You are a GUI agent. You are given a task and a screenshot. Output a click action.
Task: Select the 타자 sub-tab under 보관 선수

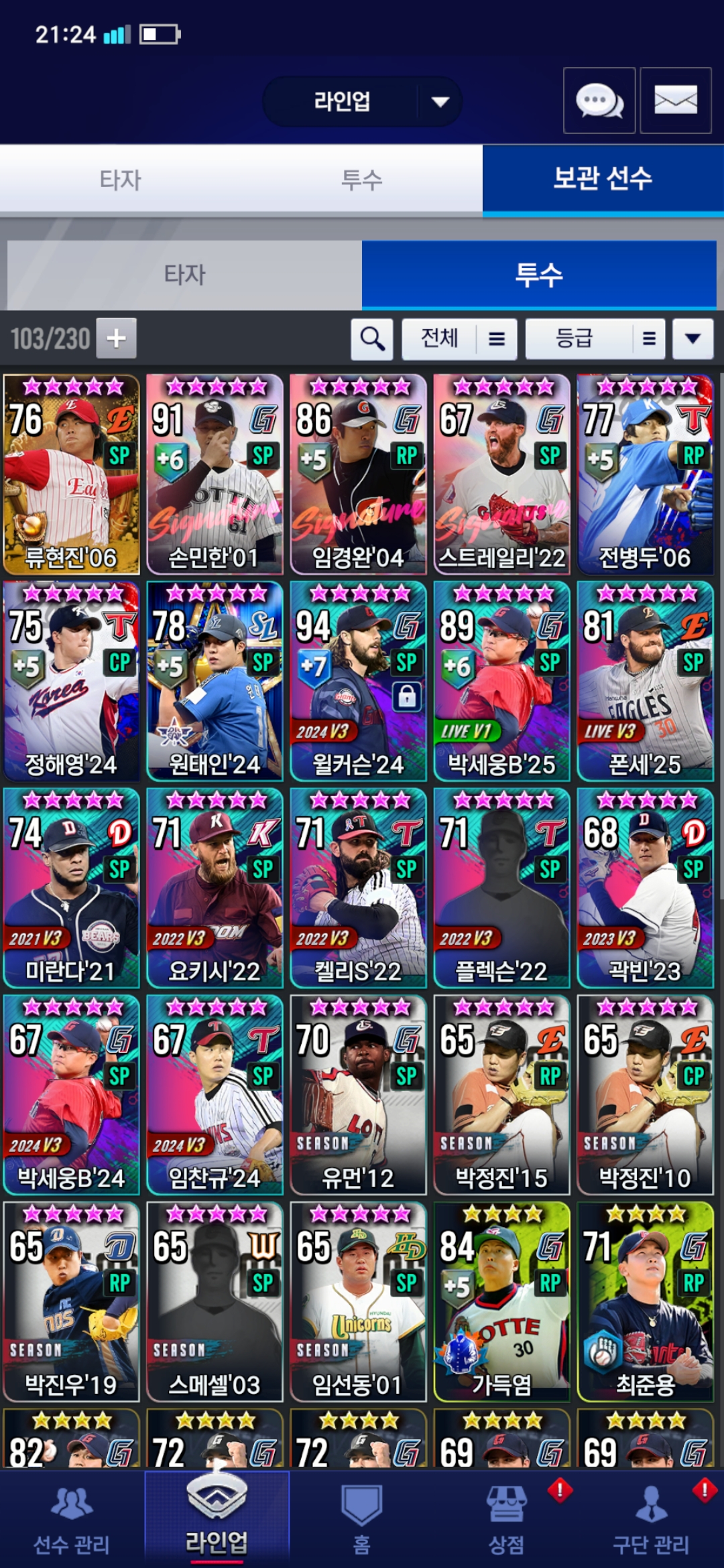(x=184, y=275)
